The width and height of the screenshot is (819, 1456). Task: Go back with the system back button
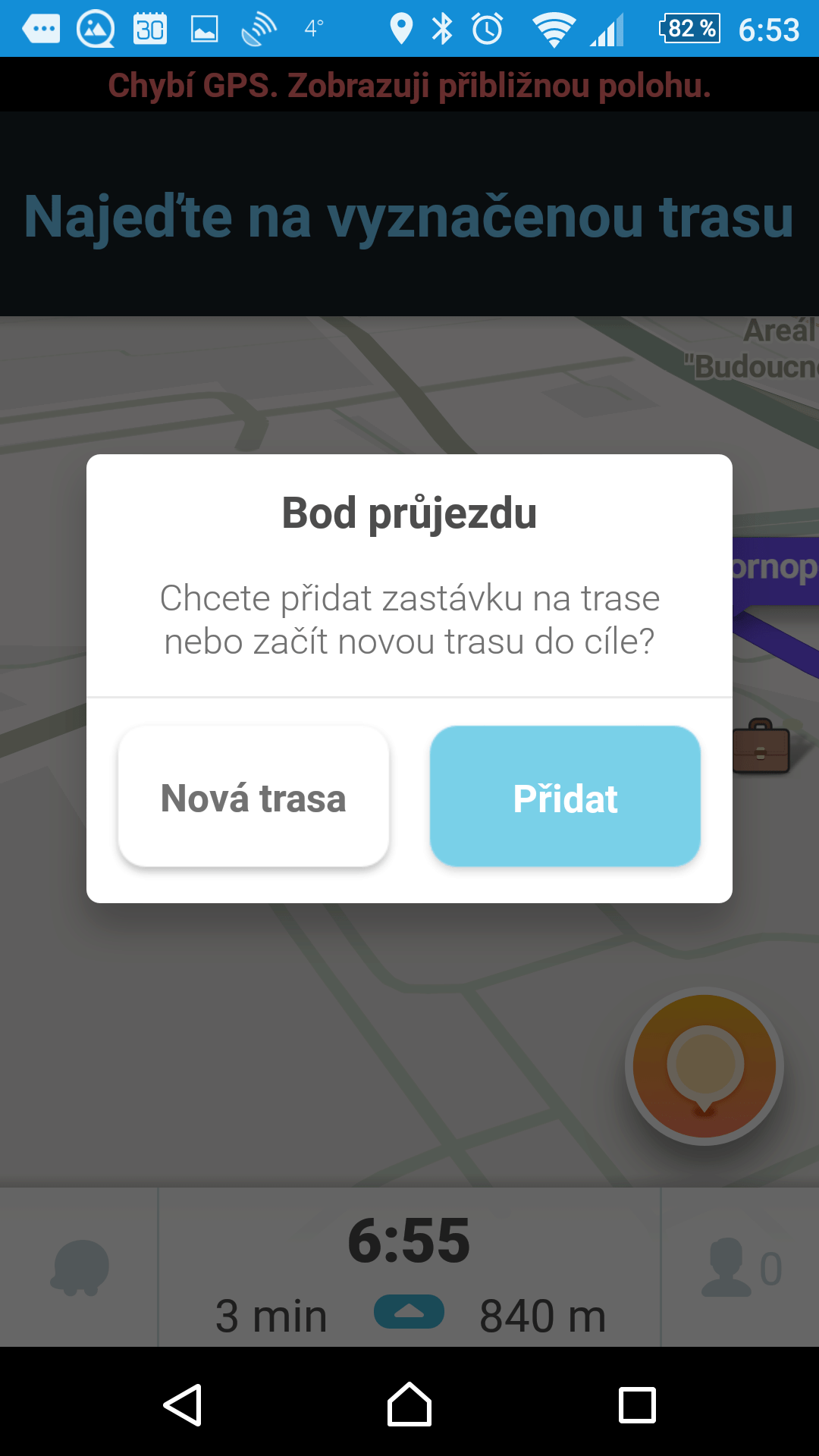[183, 1404]
